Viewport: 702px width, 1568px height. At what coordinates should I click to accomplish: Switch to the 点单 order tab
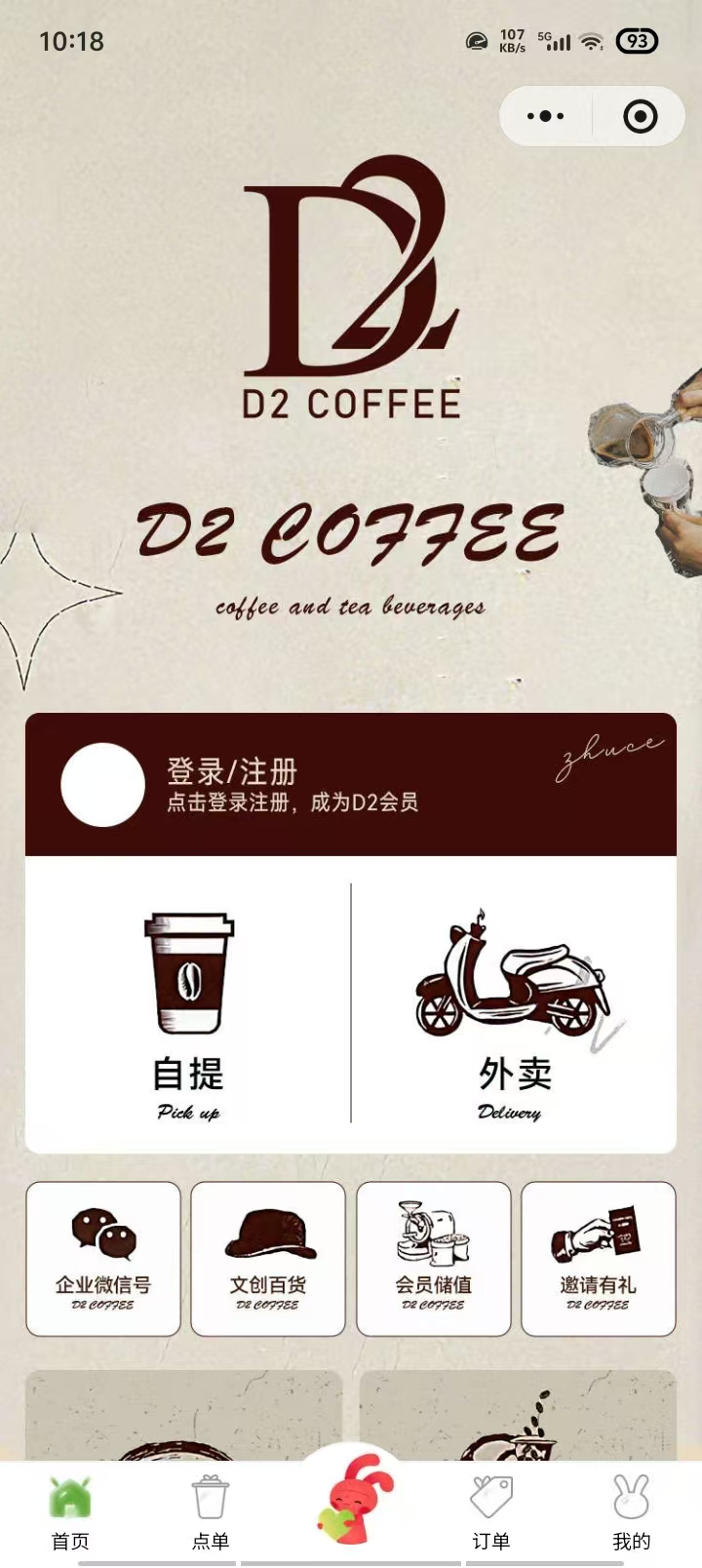(x=211, y=1512)
